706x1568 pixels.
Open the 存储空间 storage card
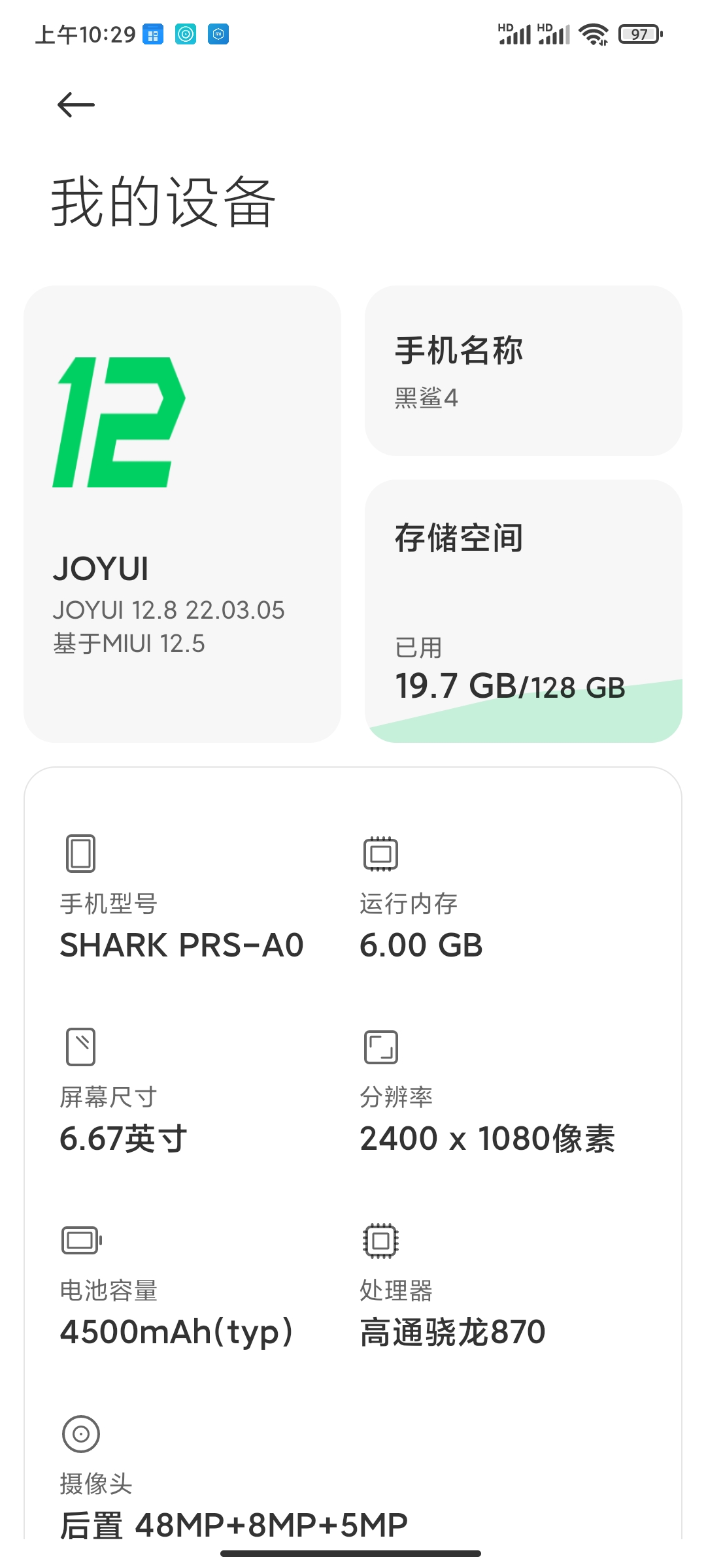524,612
